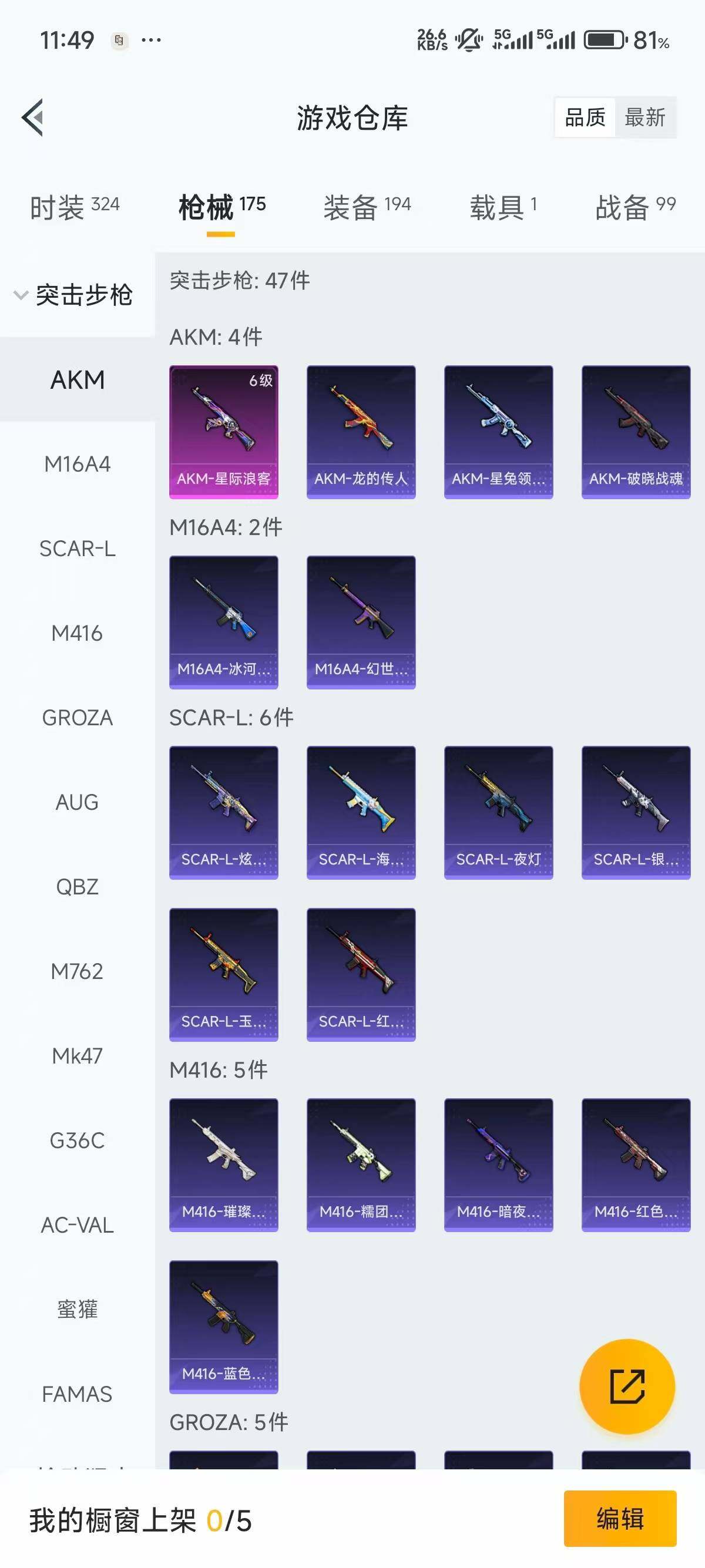Open the 载具 tab
Screen dimensions: 705x1568
[x=503, y=207]
